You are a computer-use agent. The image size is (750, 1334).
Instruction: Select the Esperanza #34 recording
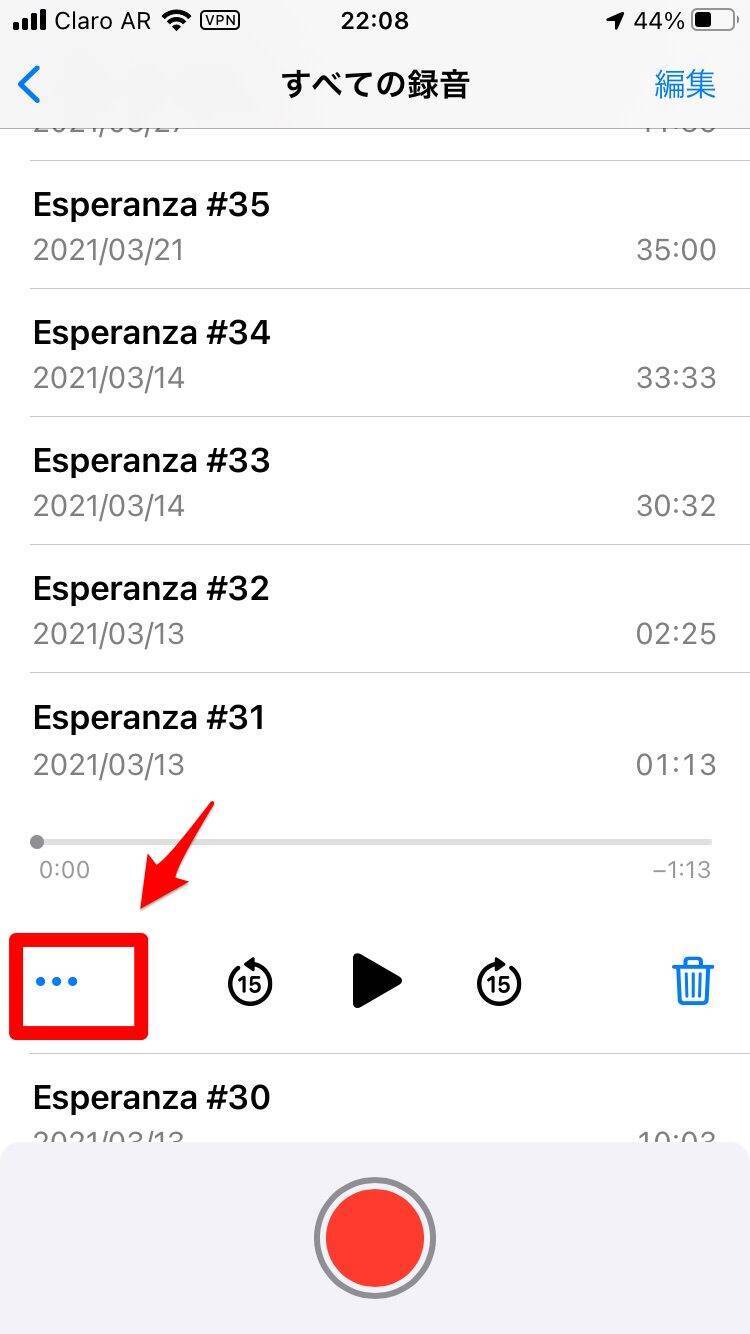(374, 353)
